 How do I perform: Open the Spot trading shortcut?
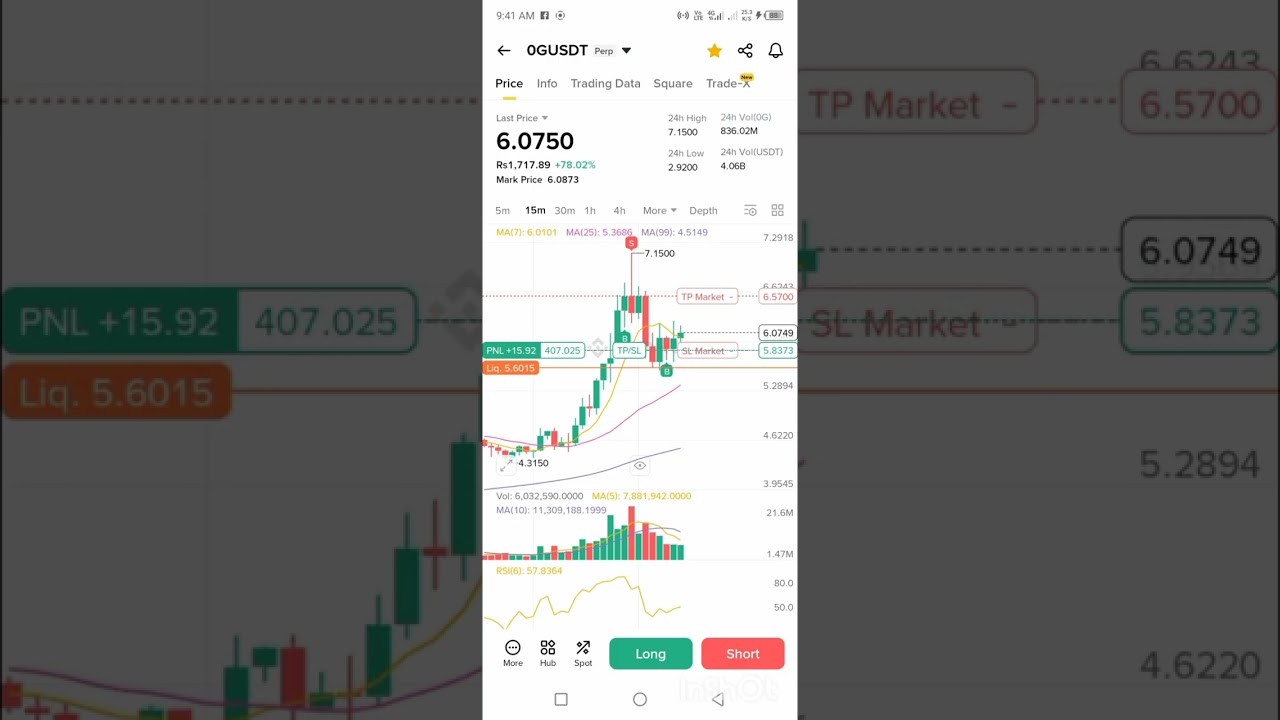583,653
